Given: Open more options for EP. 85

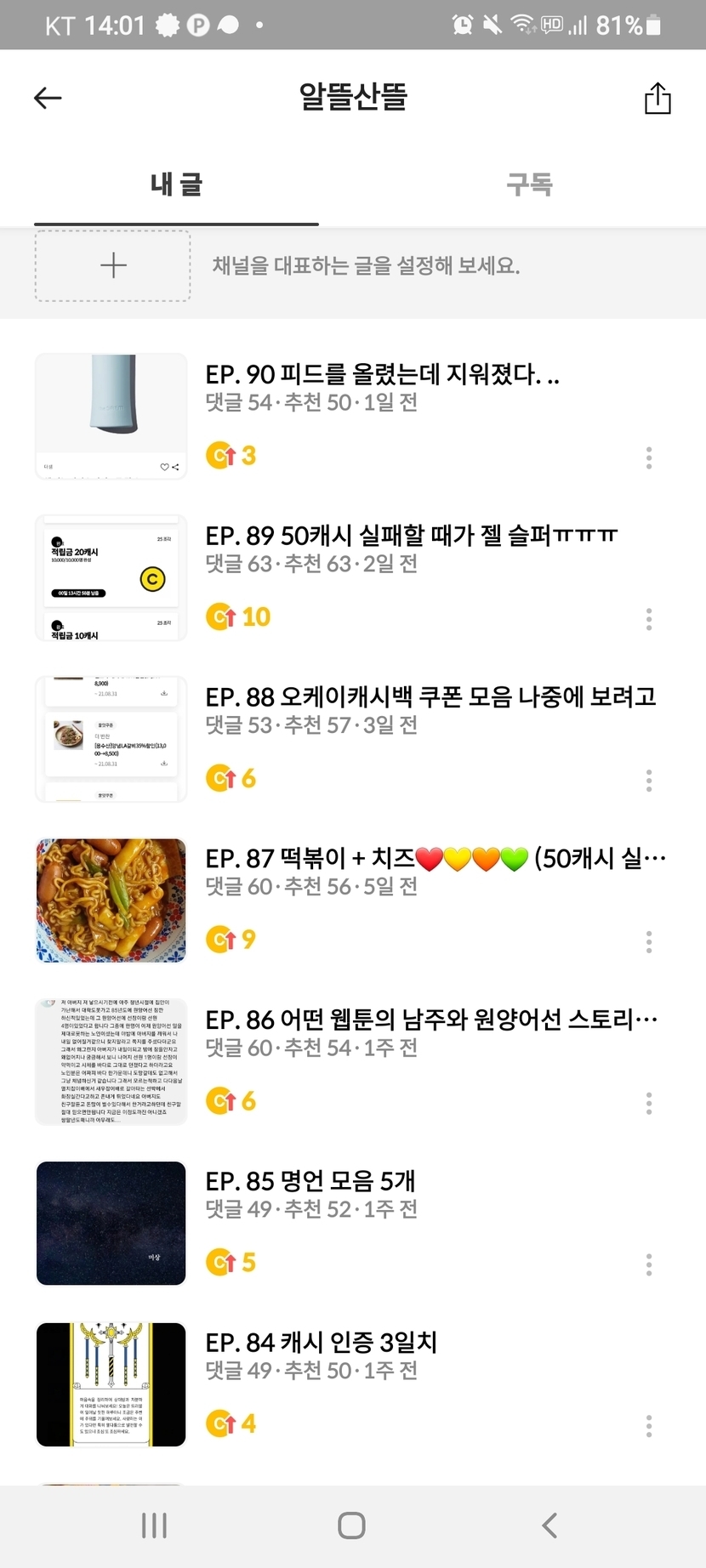Looking at the screenshot, I should coord(649,1264).
